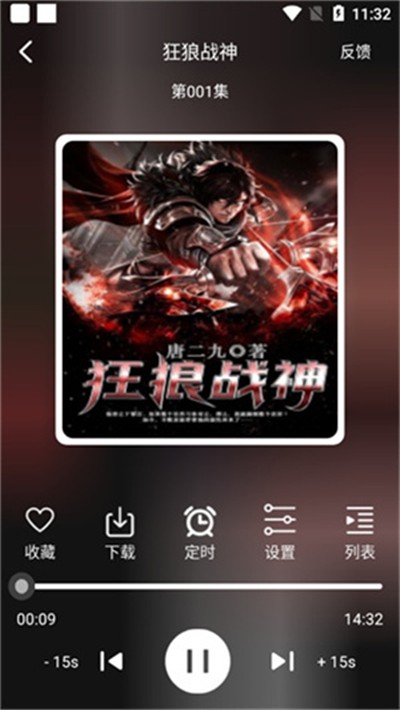The height and width of the screenshot is (710, 400).
Task: Open the 定时 sleep timer
Action: point(200,532)
